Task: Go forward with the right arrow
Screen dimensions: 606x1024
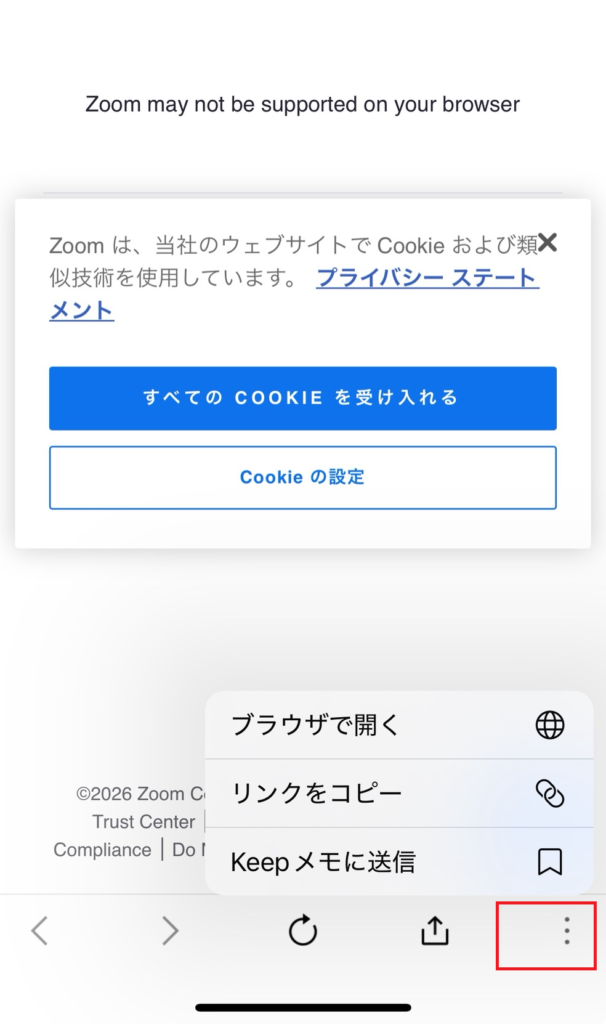Action: (x=170, y=932)
